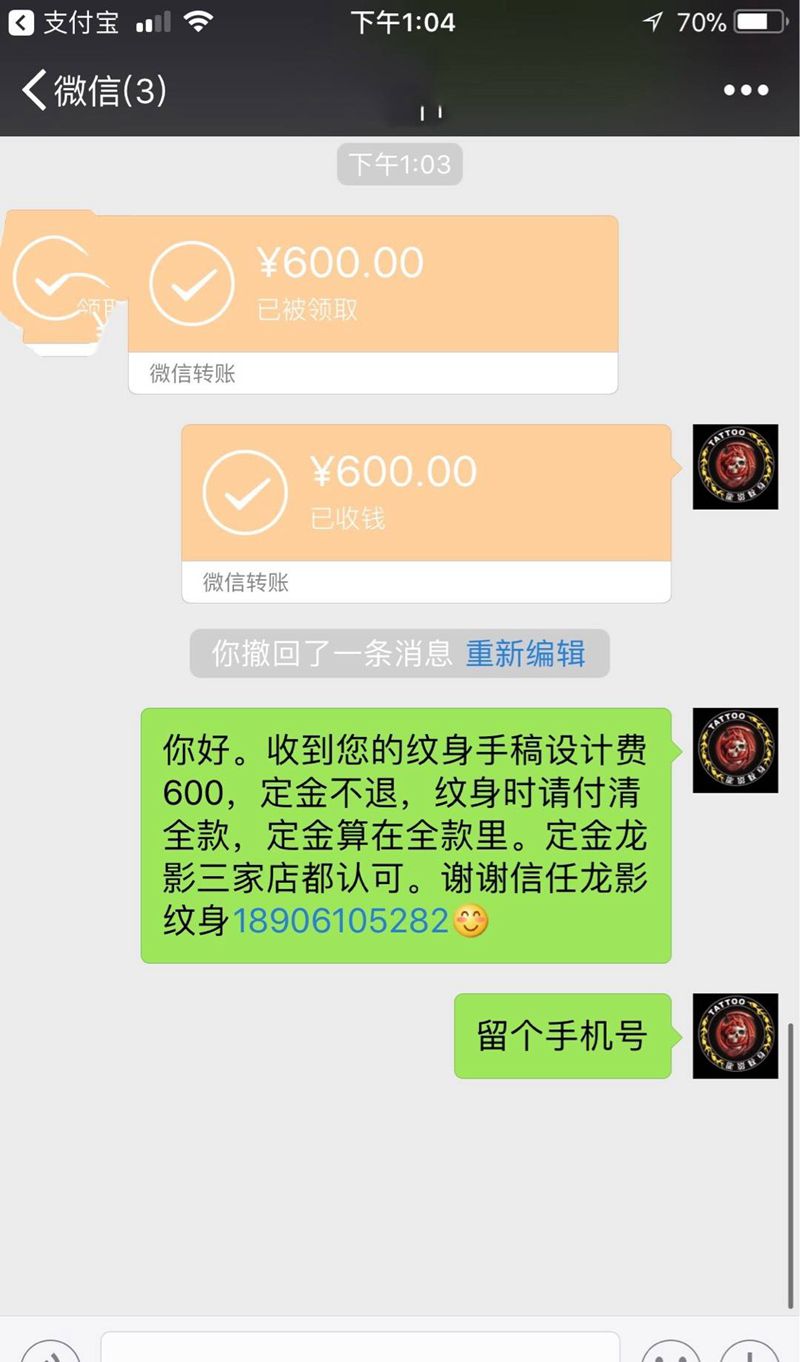The image size is (800, 1362).
Task: Open the plus attachments menu
Action: pyautogui.click(x=749, y=1352)
